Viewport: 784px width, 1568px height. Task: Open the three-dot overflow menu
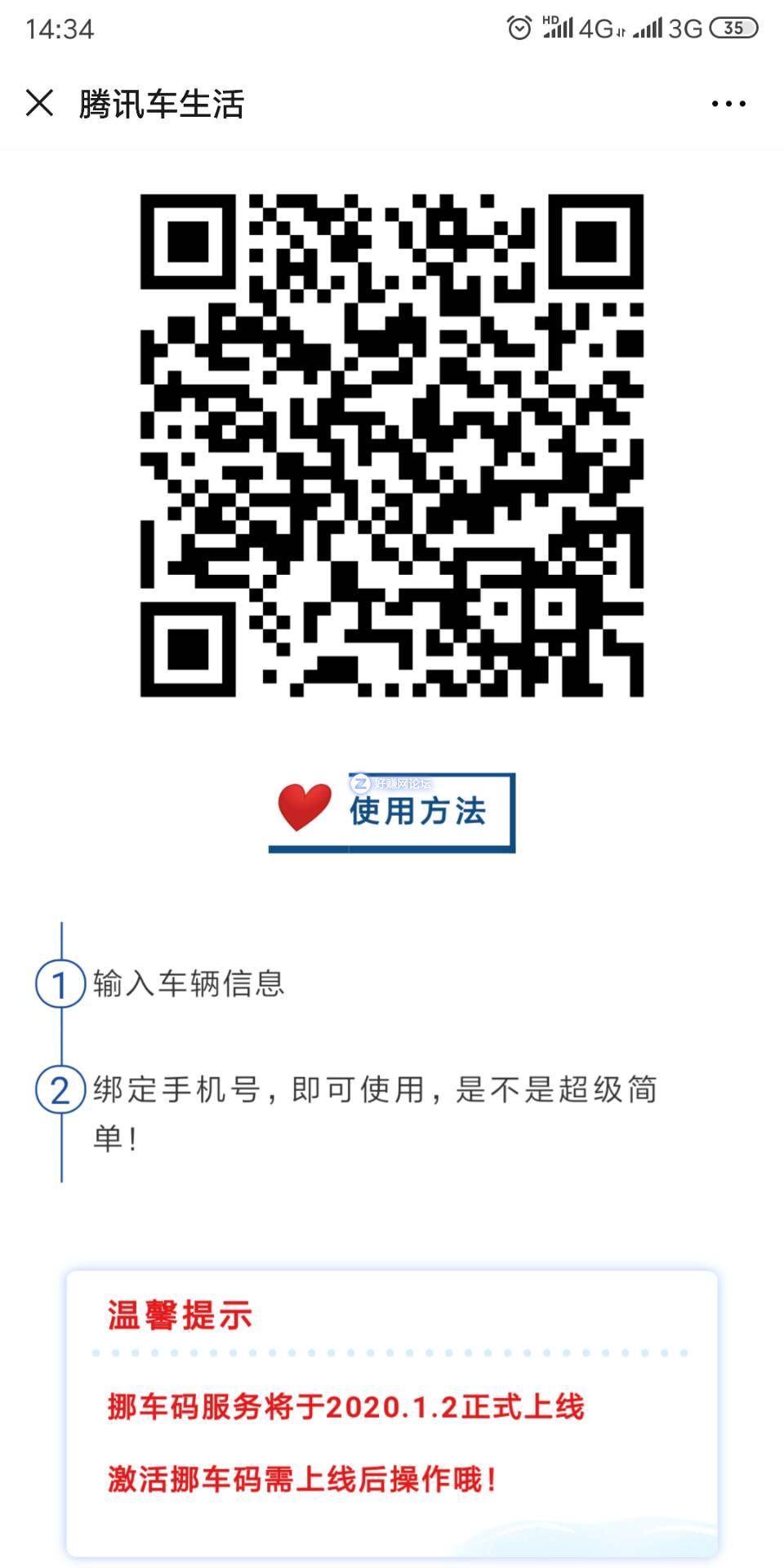[728, 104]
